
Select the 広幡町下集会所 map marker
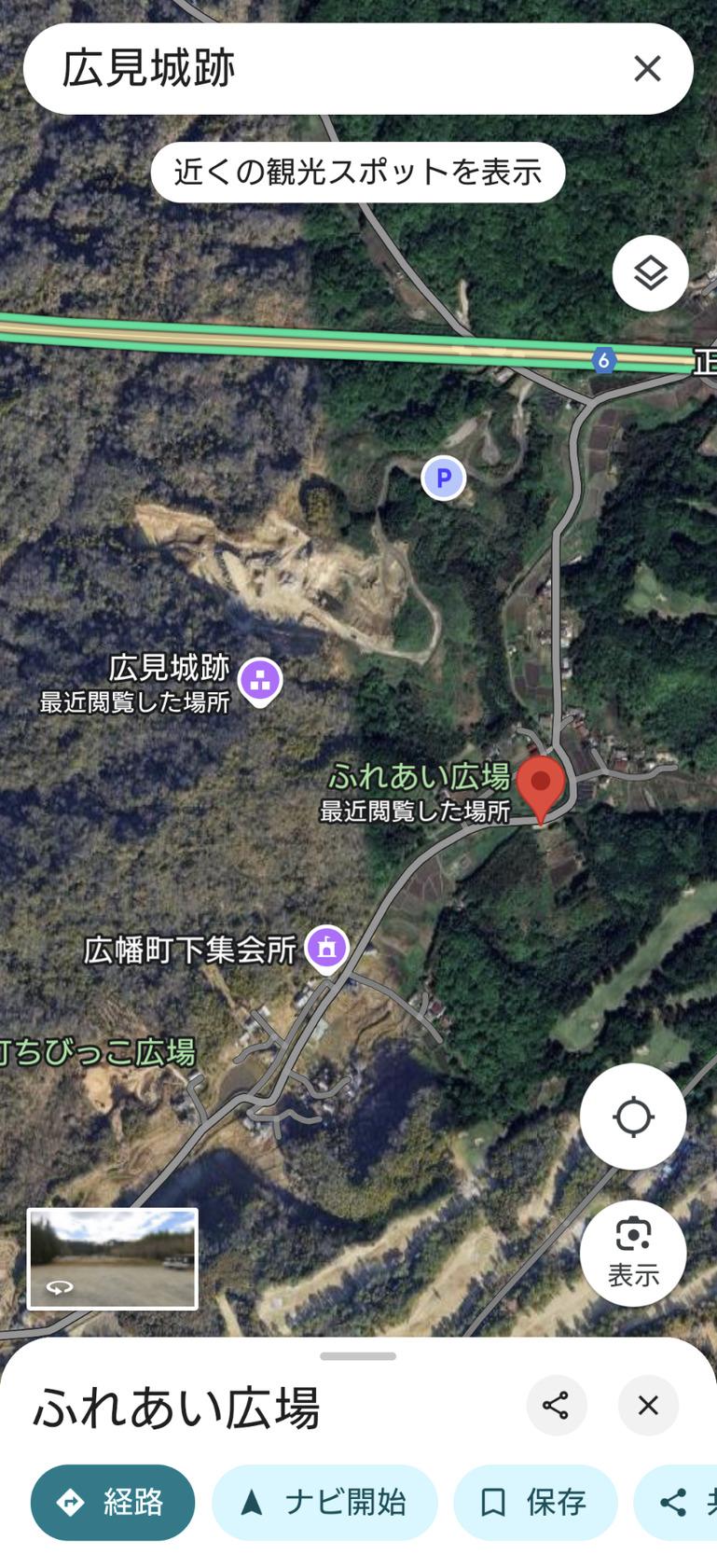[x=326, y=948]
